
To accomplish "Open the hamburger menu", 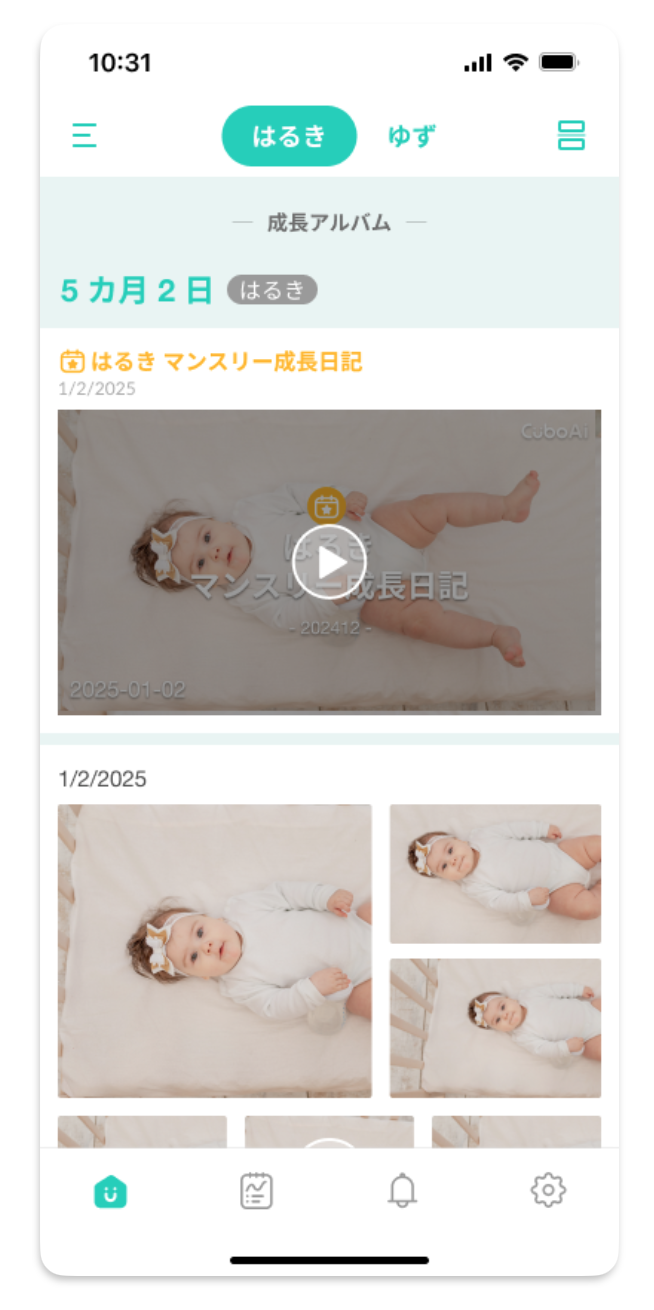I will (x=85, y=135).
